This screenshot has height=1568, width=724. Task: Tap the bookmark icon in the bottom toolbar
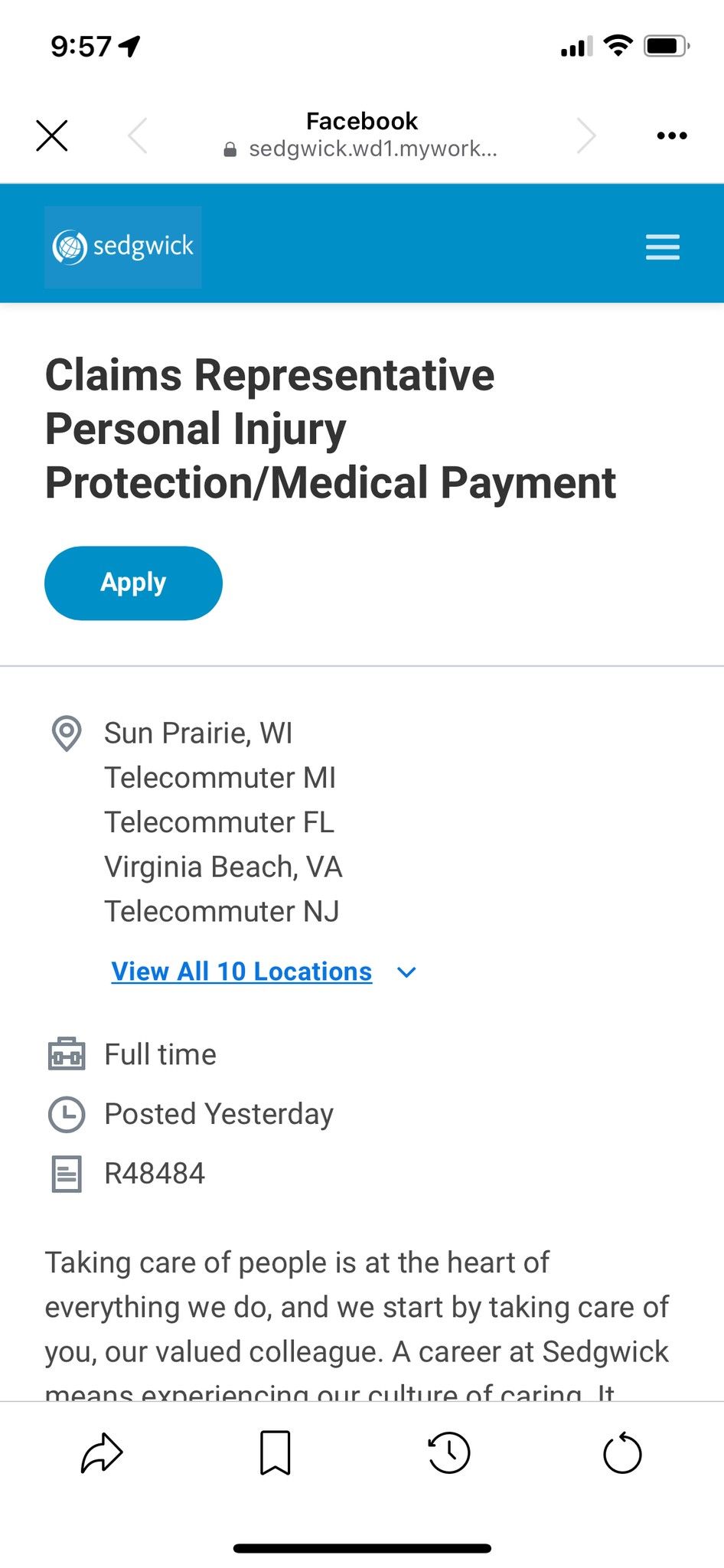click(276, 1452)
